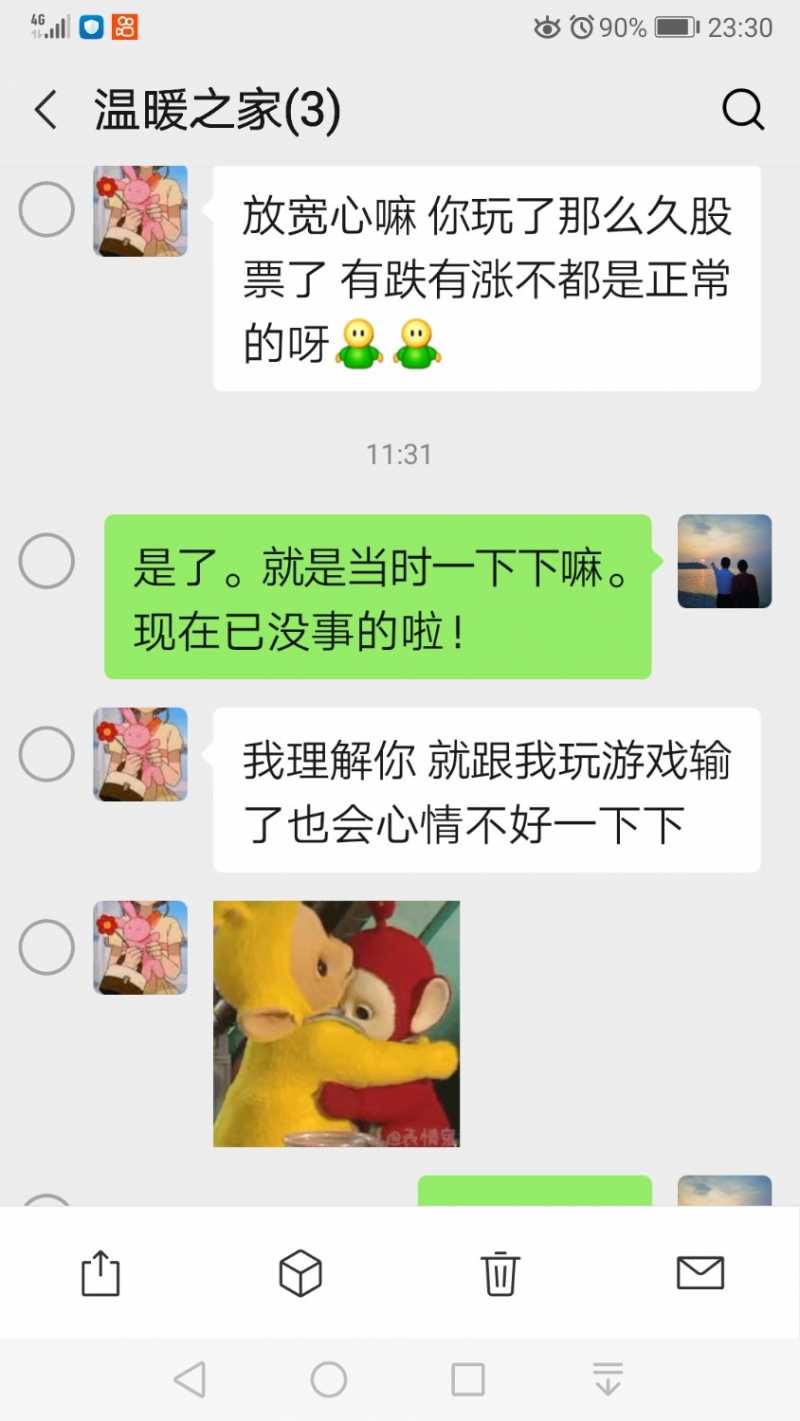
Task: View the Teletubbies hugging sticker
Action: tap(336, 1022)
